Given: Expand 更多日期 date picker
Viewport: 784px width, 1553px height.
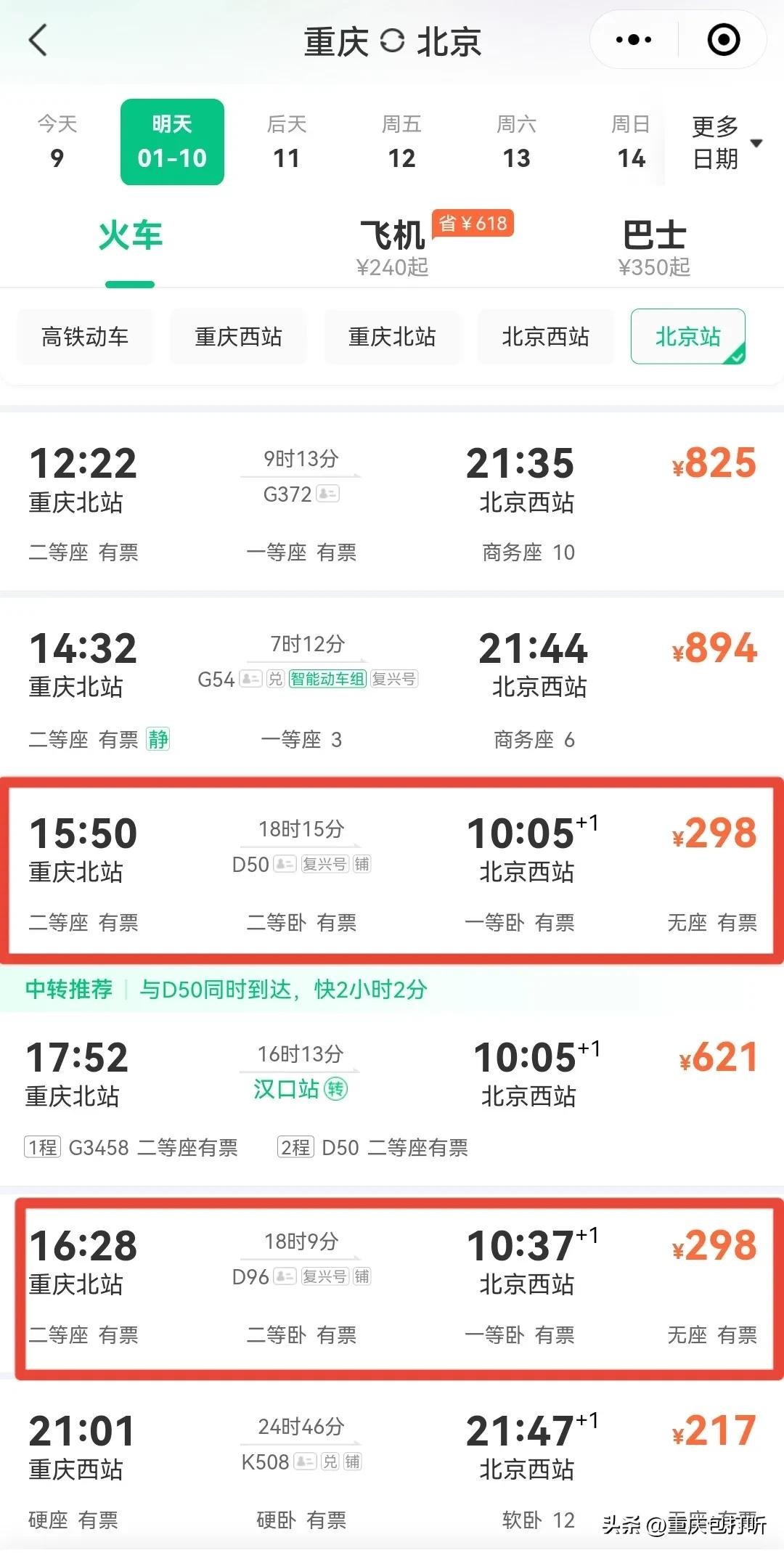Looking at the screenshot, I should tap(725, 142).
